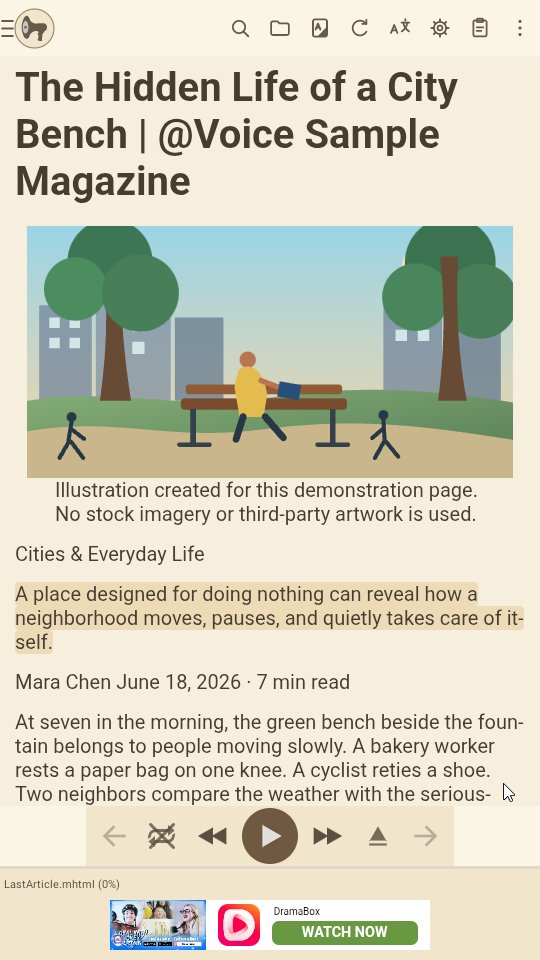This screenshot has height=960, width=540.
Task: Toggle the crossed-out repeat icon
Action: tap(162, 836)
